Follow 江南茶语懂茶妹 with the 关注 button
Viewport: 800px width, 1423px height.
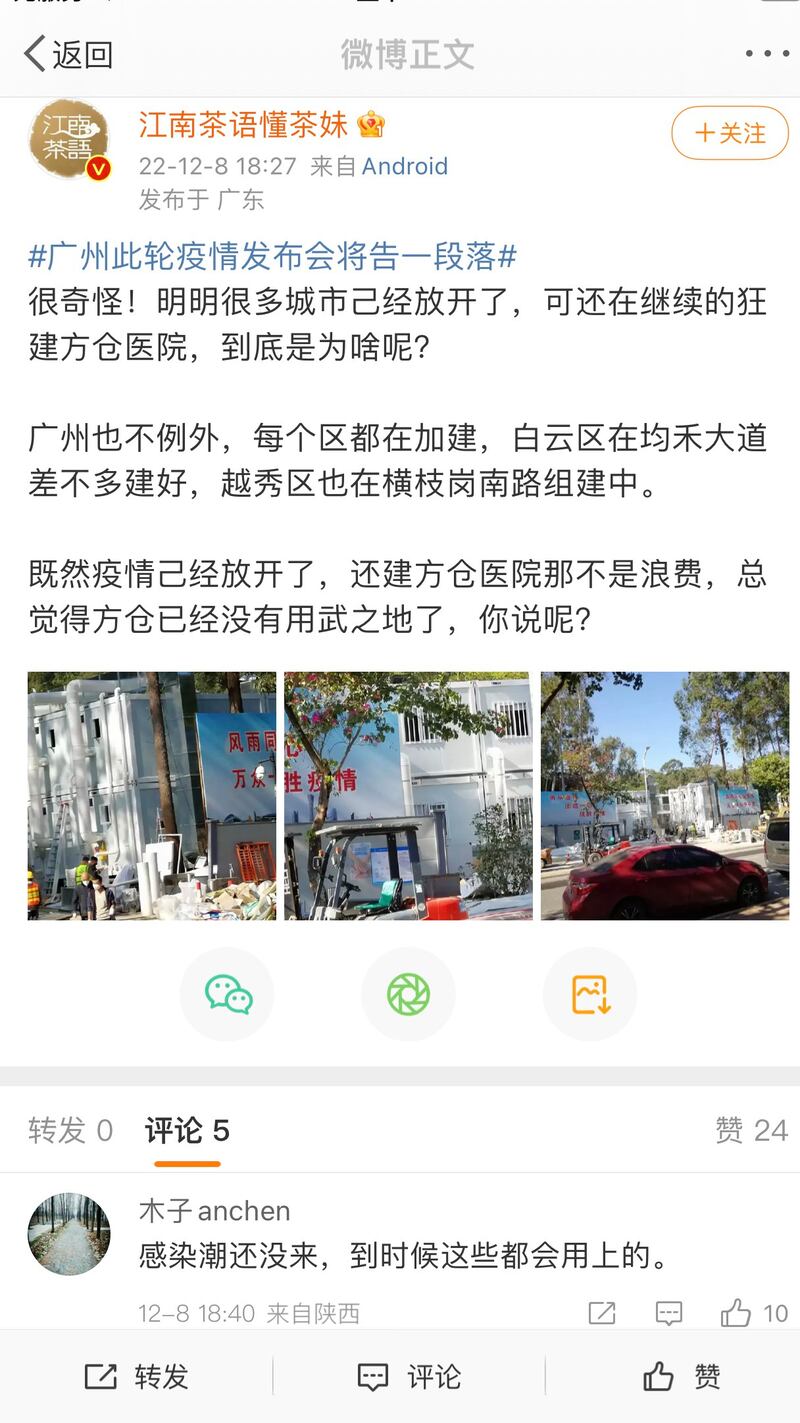pyautogui.click(x=729, y=133)
